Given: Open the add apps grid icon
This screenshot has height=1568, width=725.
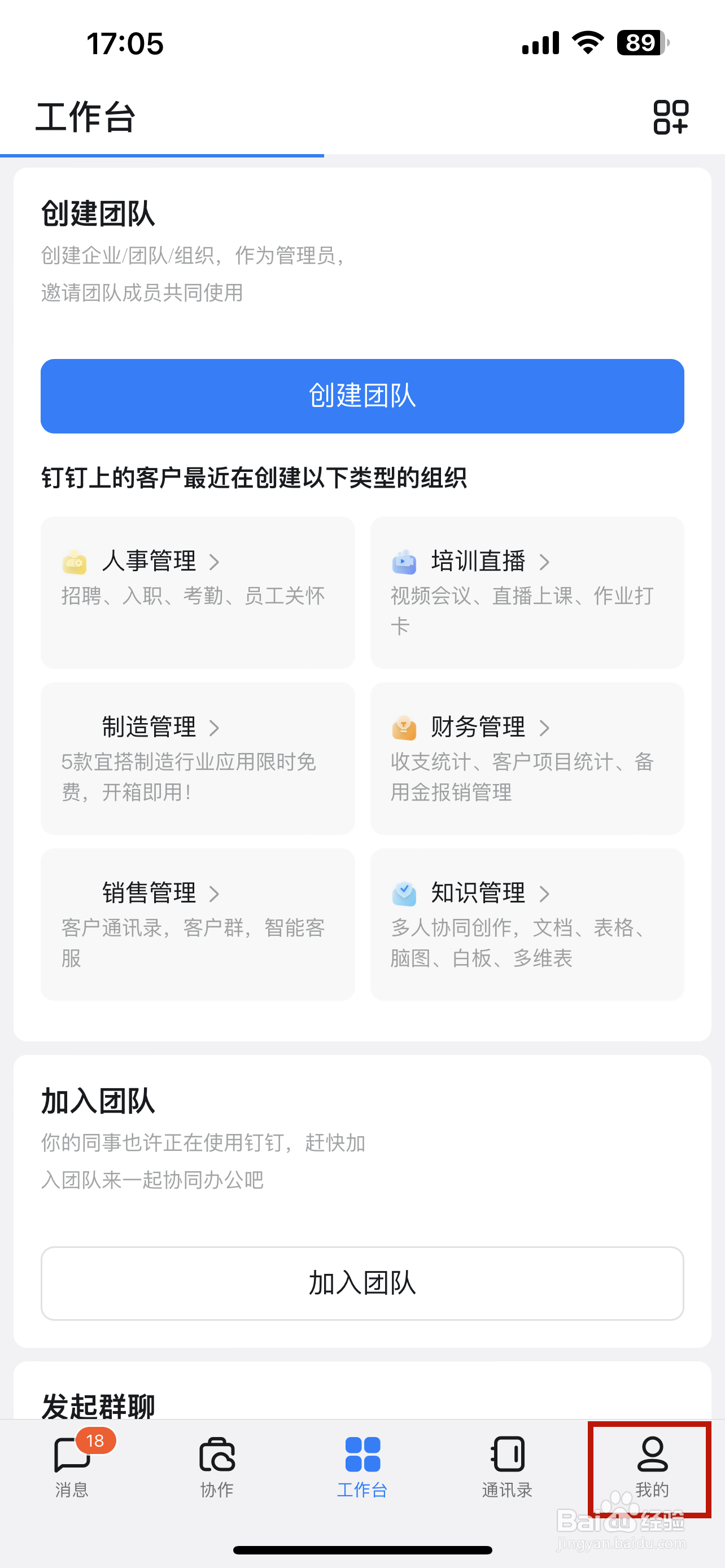Looking at the screenshot, I should 670,117.
